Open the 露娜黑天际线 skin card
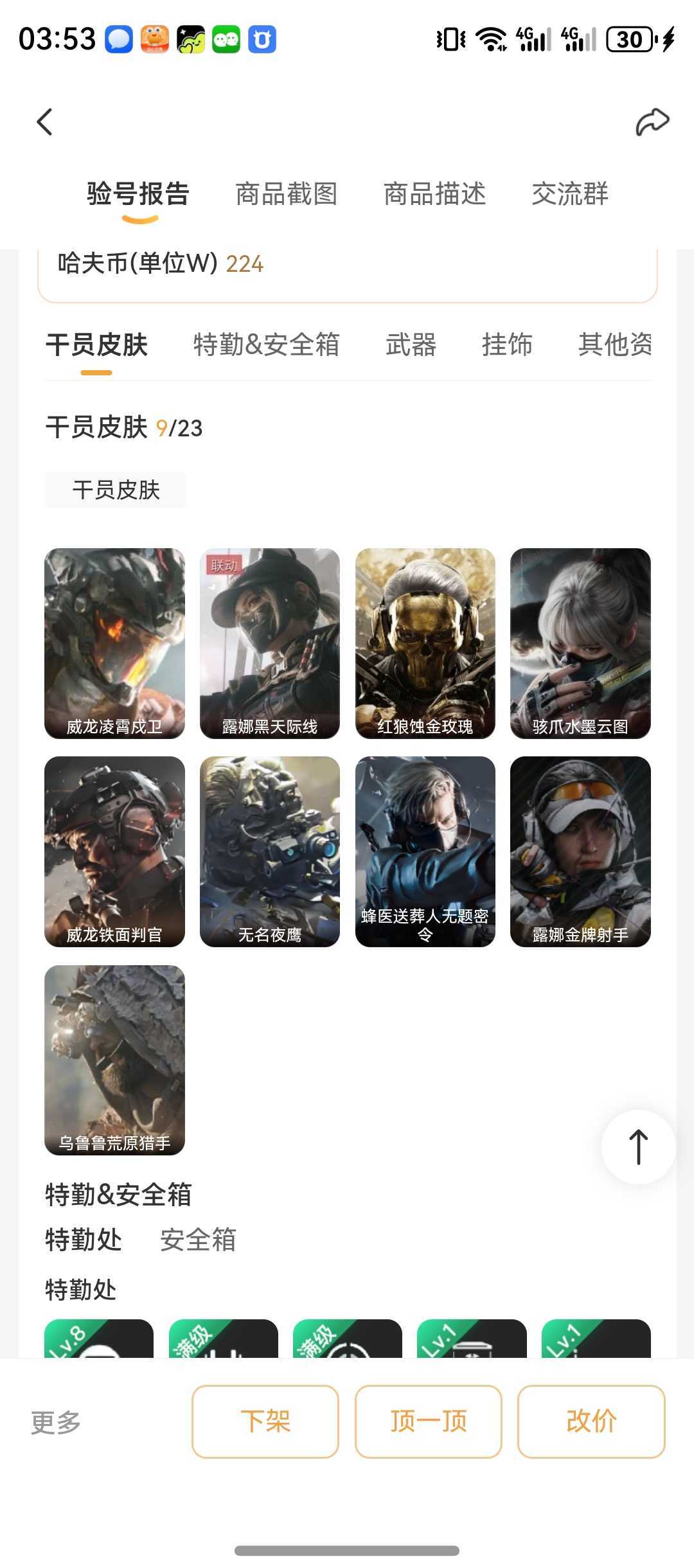Screen dimensions: 694x1568 pos(270,643)
